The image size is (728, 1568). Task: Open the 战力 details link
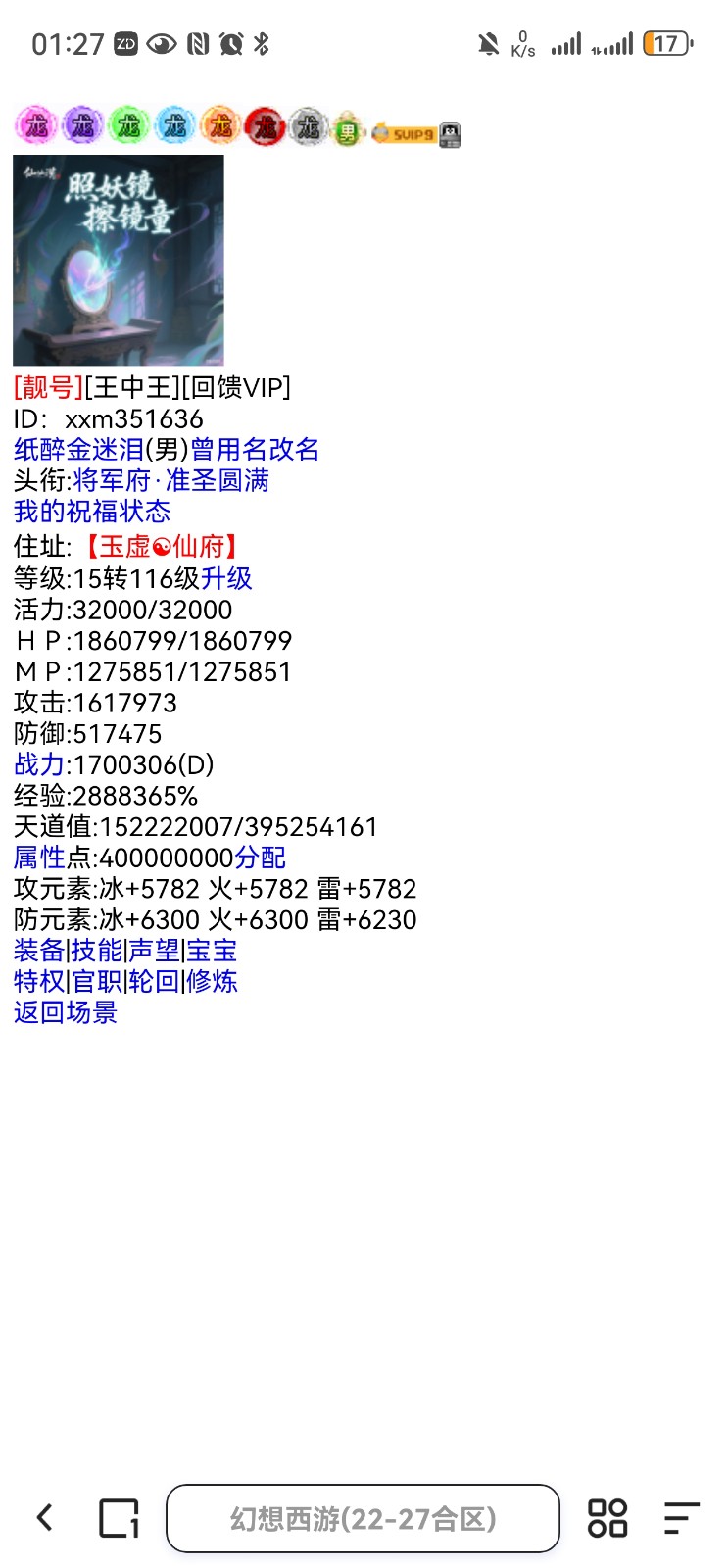(39, 764)
